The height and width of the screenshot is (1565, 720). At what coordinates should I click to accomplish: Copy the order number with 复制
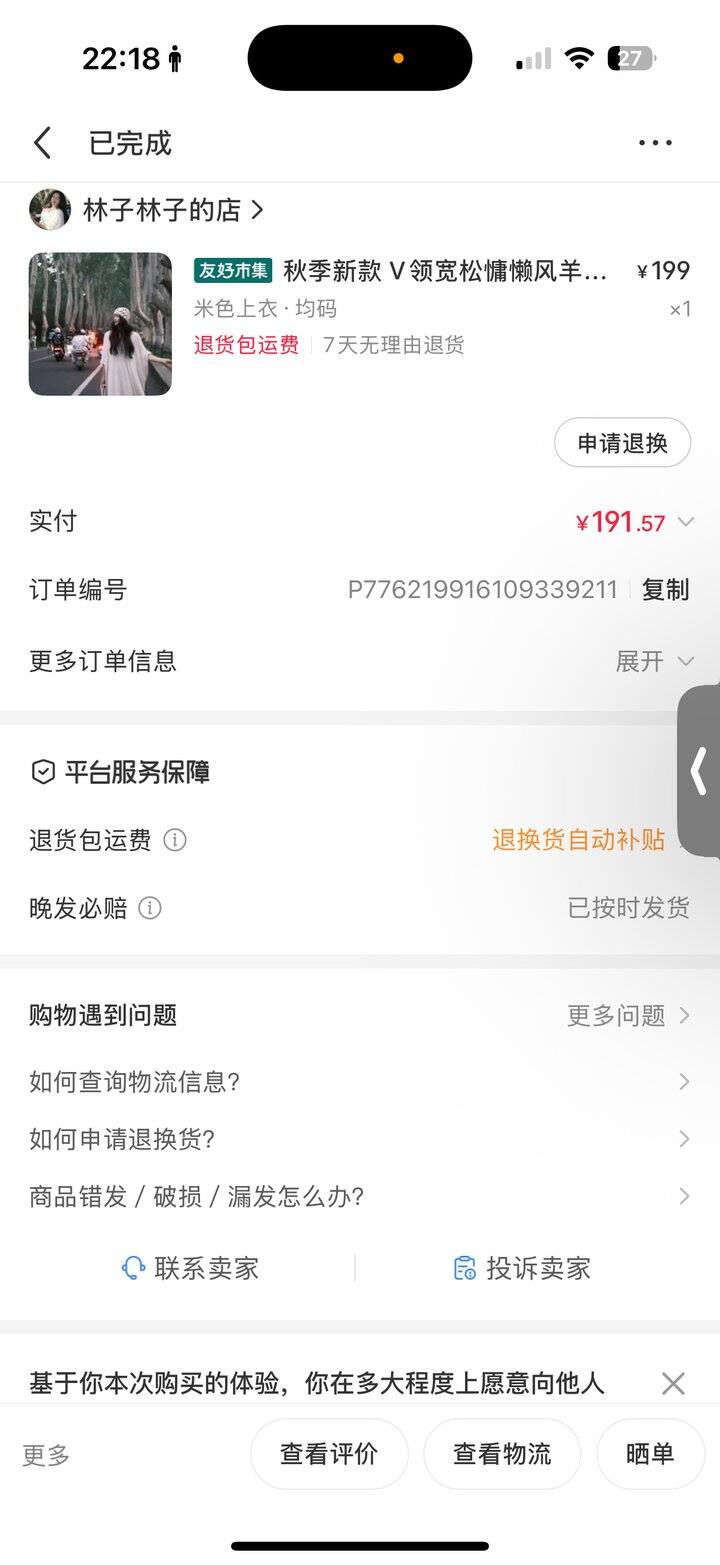click(665, 590)
